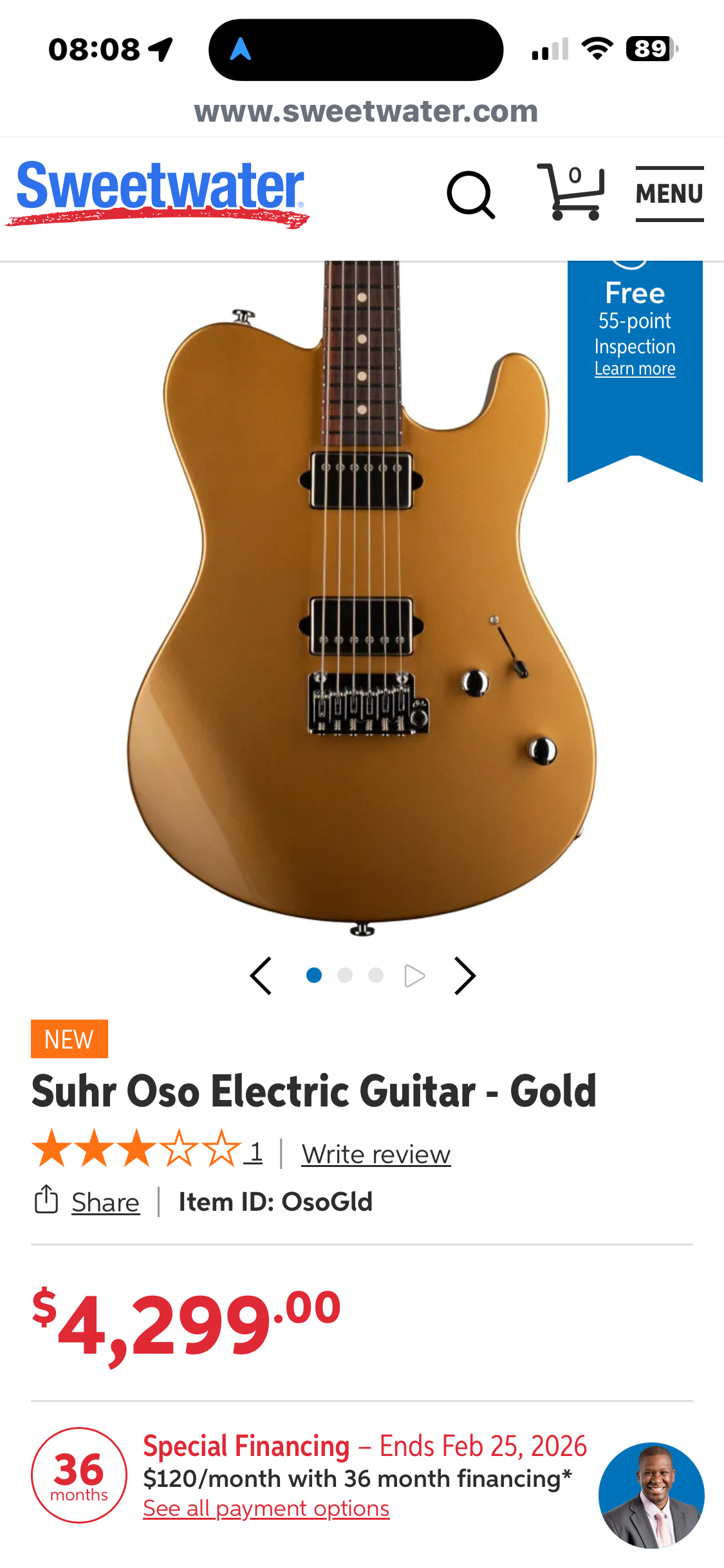Open the sales advisor chat avatar
The height and width of the screenshot is (1568, 724).
coord(651,1495)
